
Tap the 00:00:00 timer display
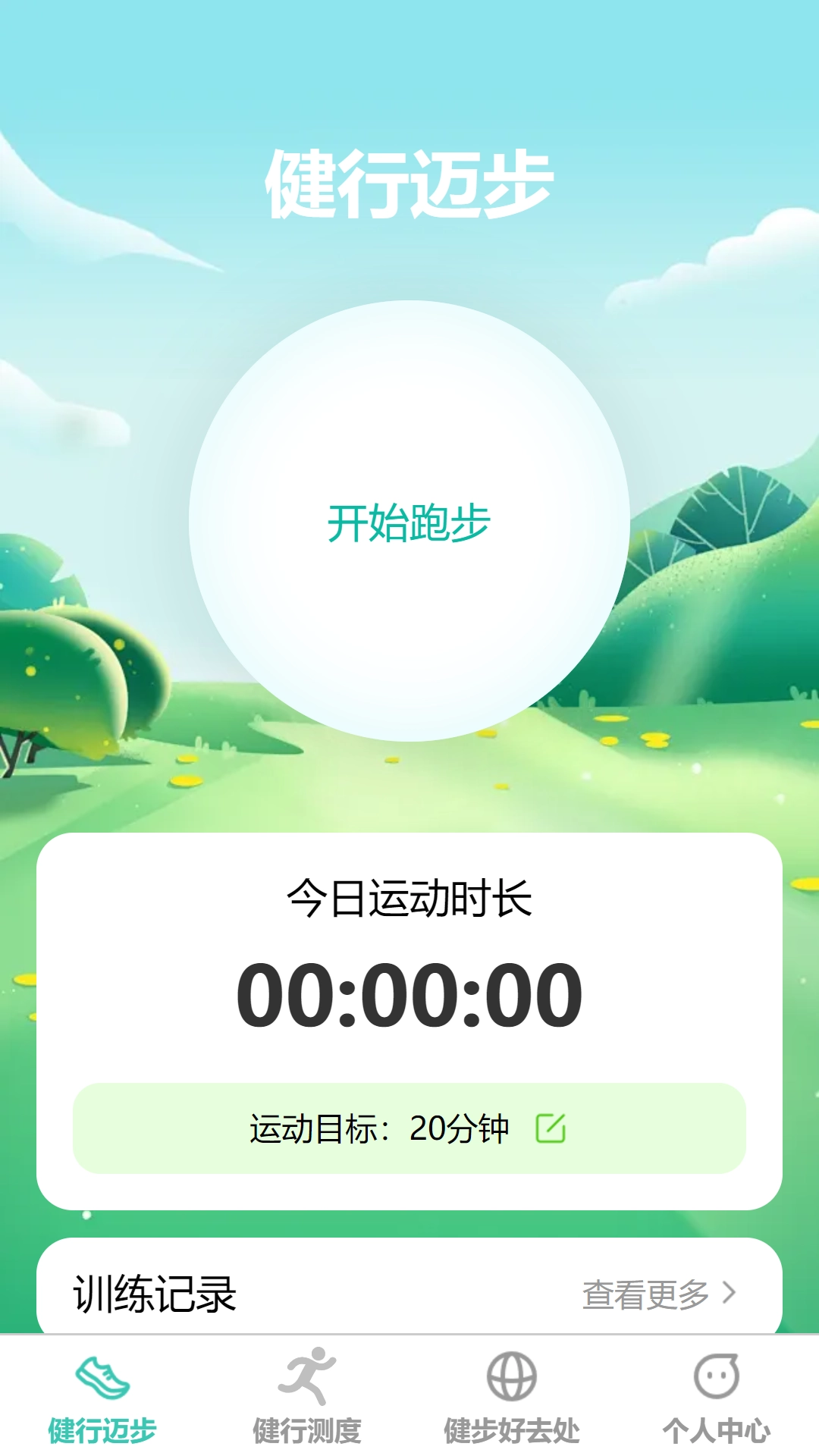click(x=409, y=993)
